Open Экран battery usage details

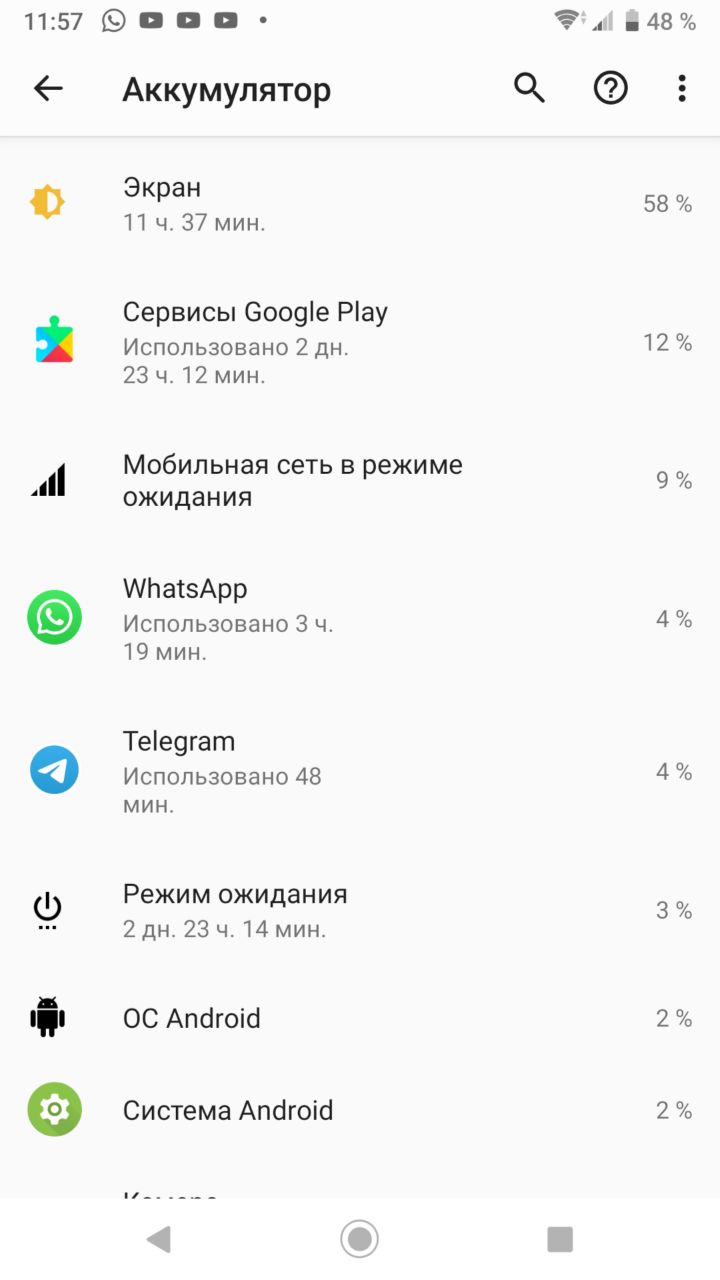point(360,204)
